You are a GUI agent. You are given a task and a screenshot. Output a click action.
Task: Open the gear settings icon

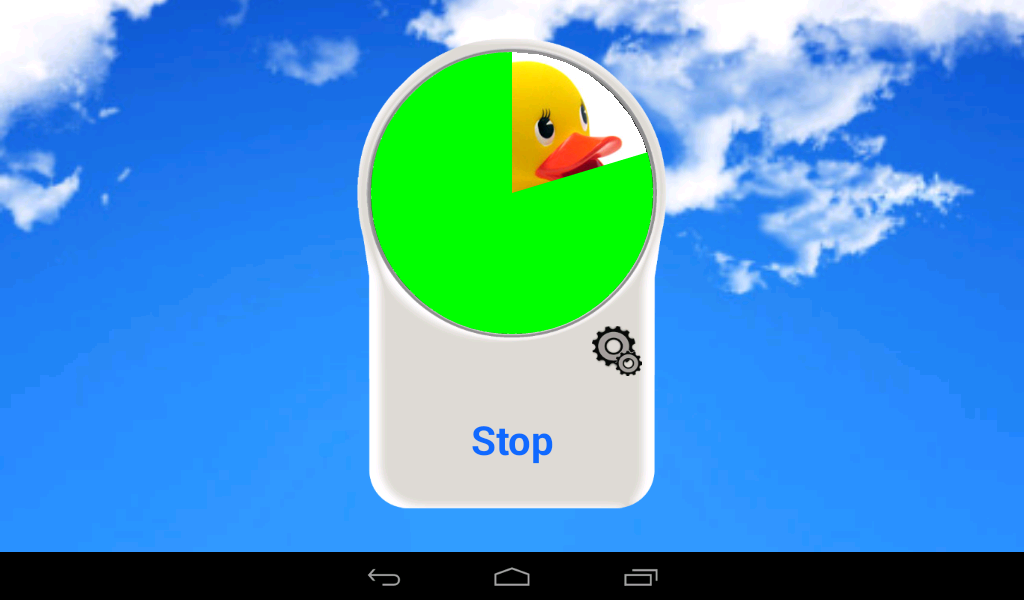pos(616,351)
